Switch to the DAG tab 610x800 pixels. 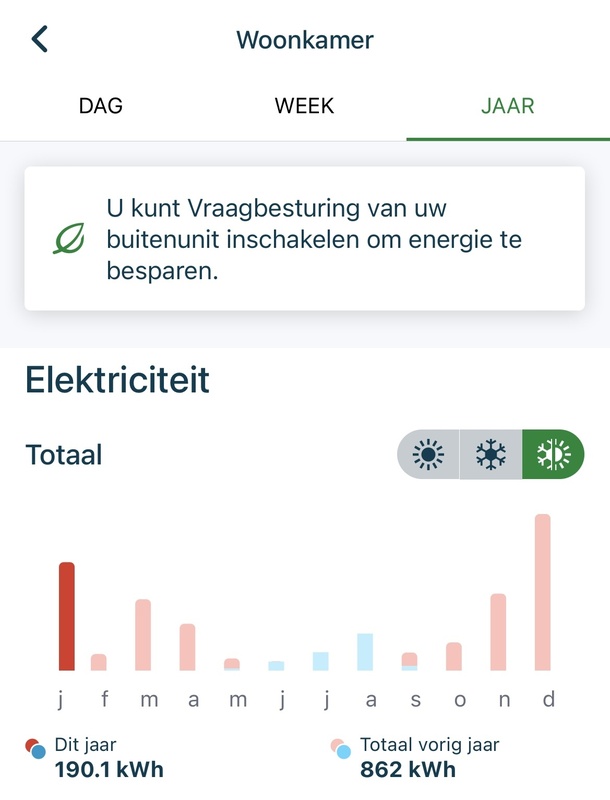pyautogui.click(x=101, y=106)
